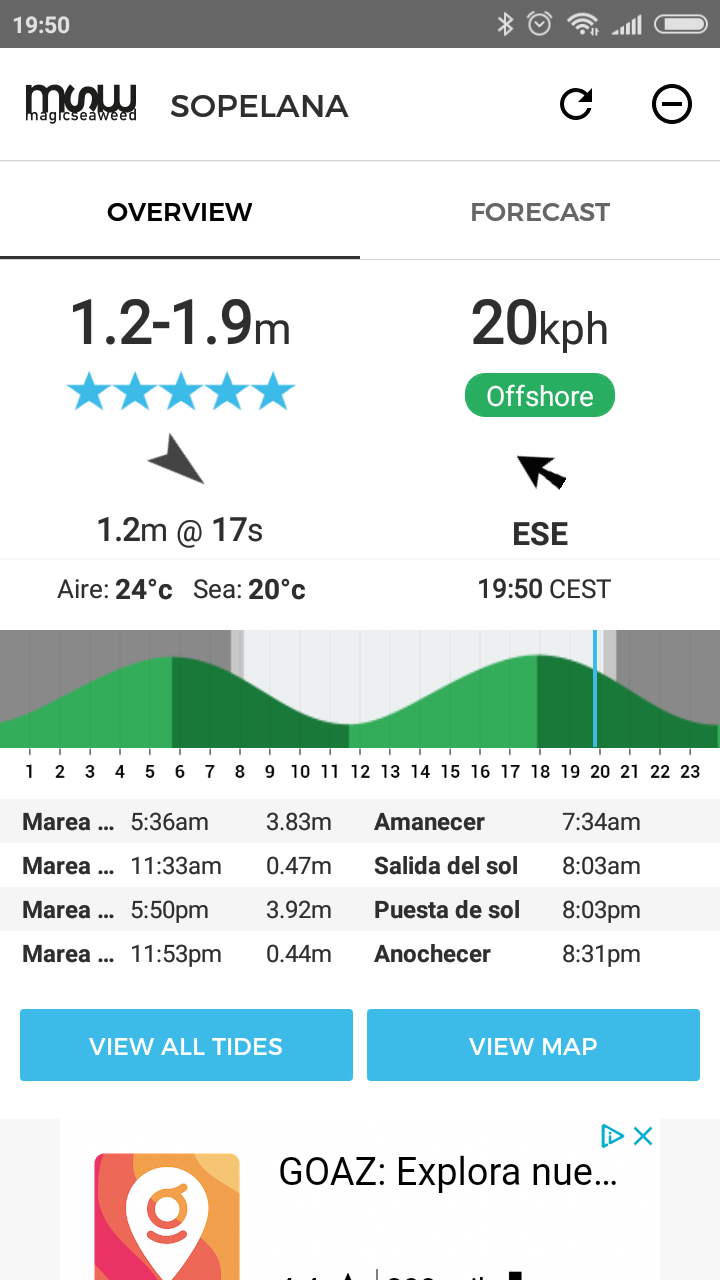Refresh the Sopelana surf report
Image resolution: width=720 pixels, height=1280 pixels.
coord(576,104)
